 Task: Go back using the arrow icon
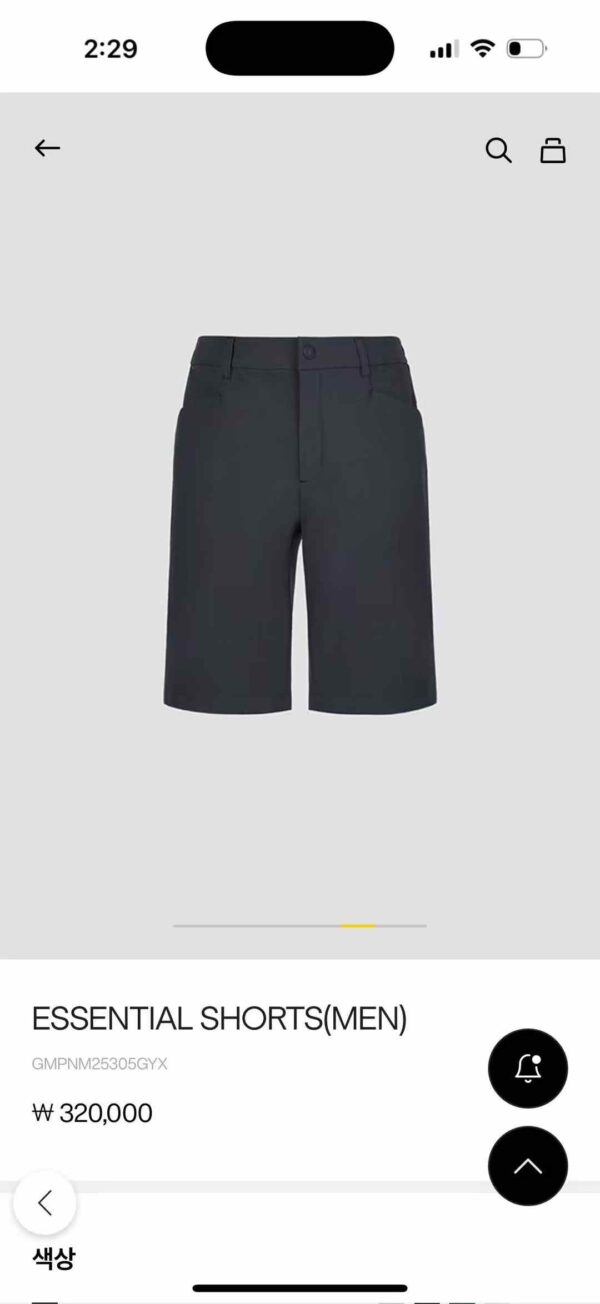47,149
